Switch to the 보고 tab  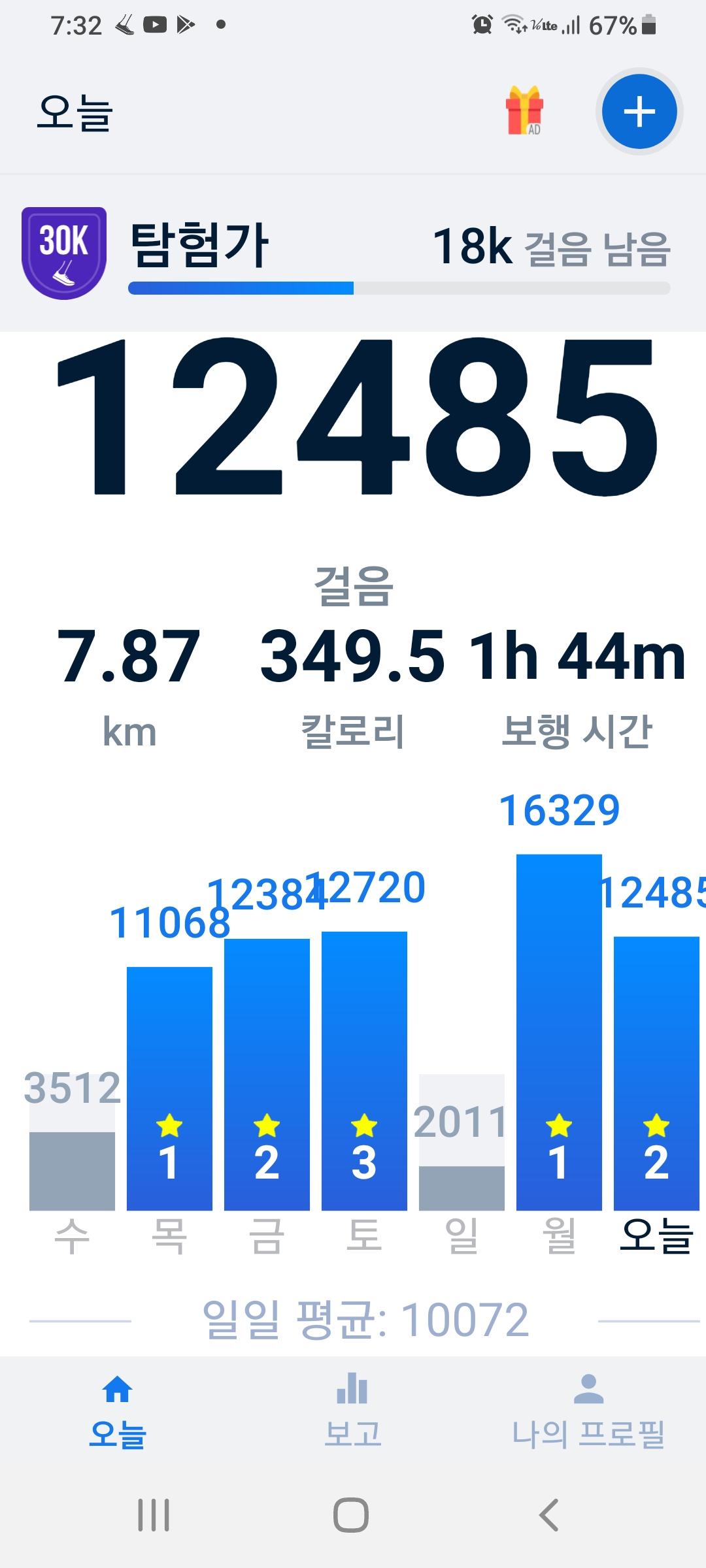point(352,1411)
